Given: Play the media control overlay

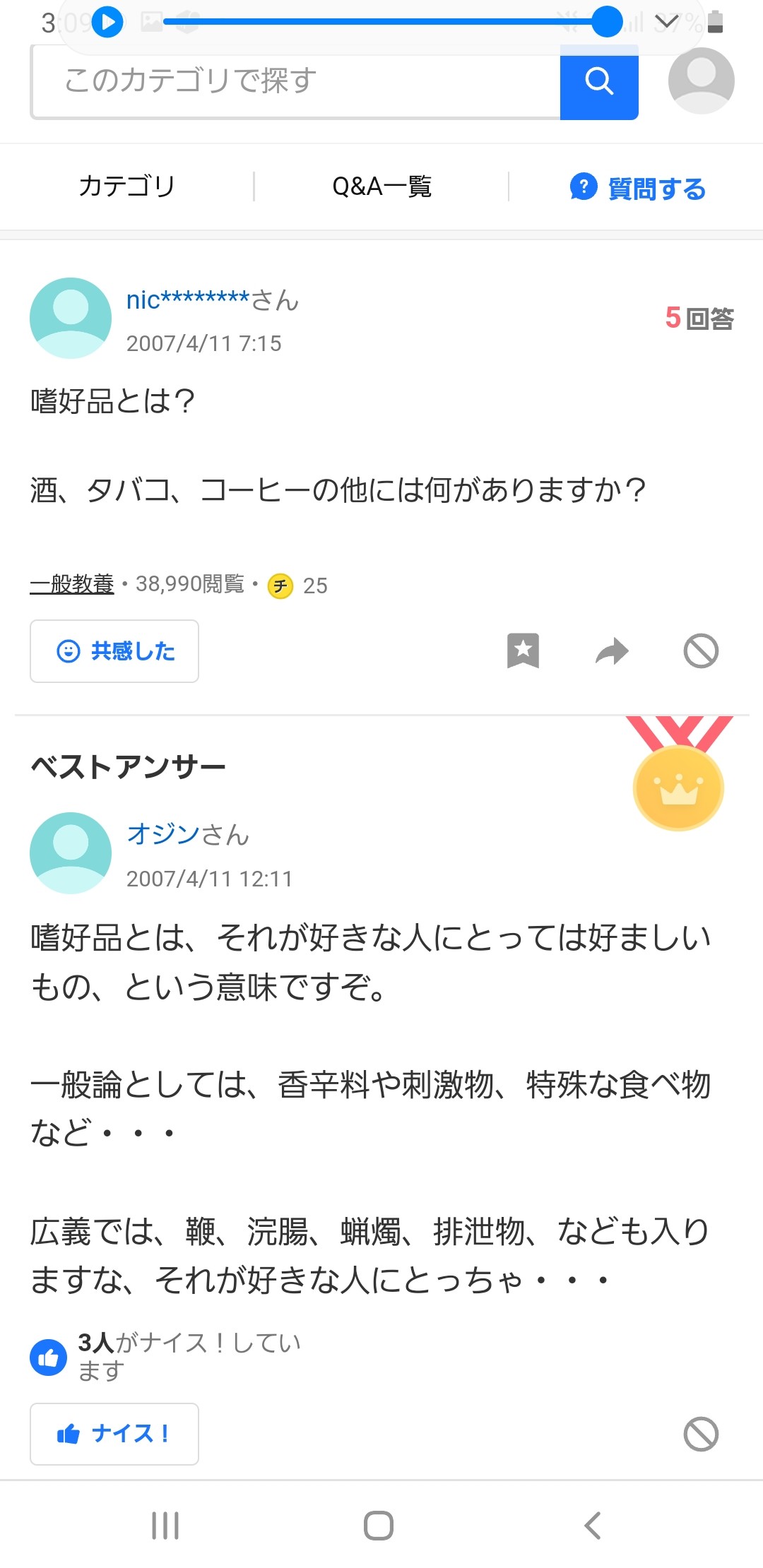Looking at the screenshot, I should 108,23.
